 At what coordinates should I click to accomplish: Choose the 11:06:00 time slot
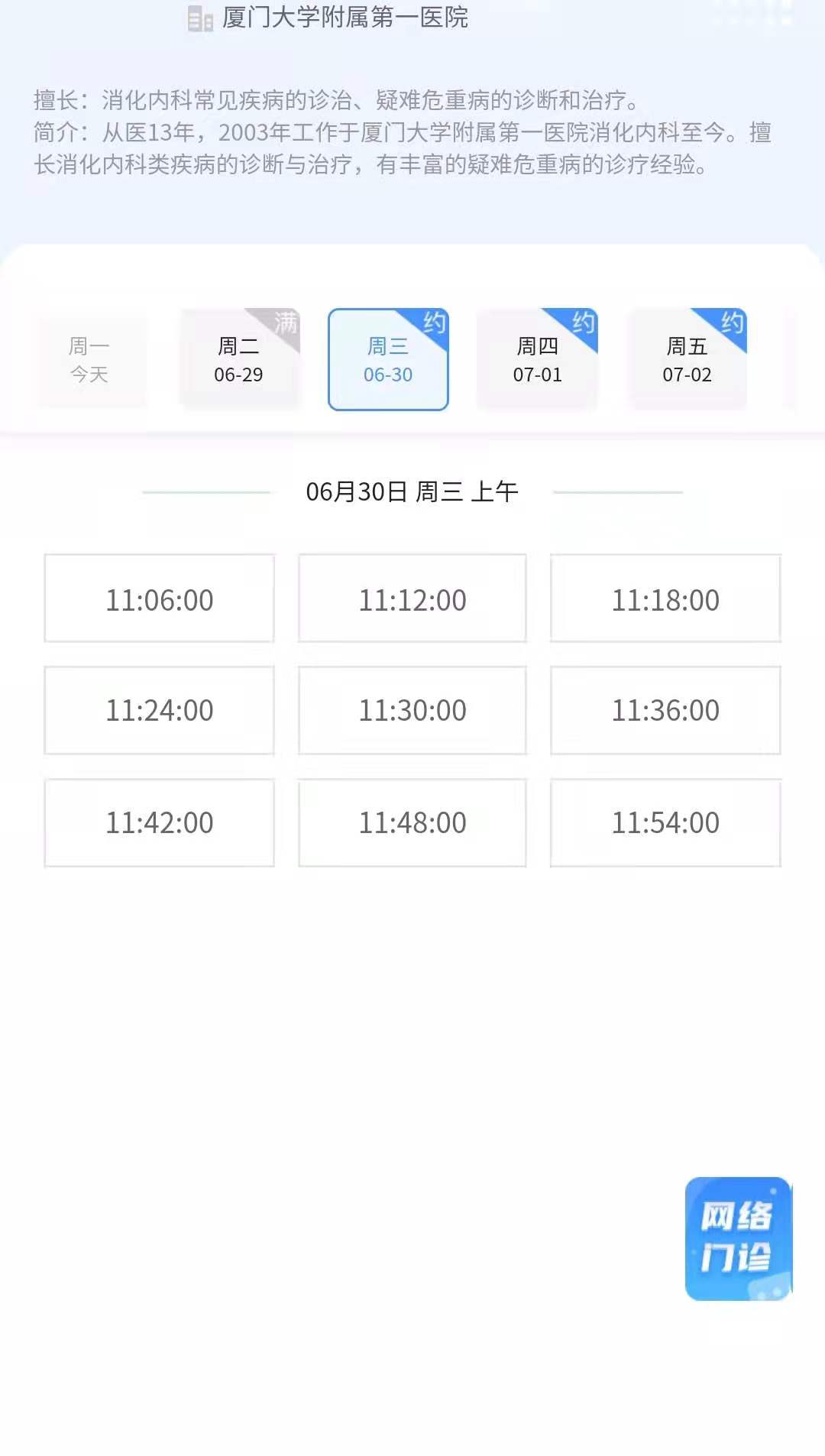159,599
